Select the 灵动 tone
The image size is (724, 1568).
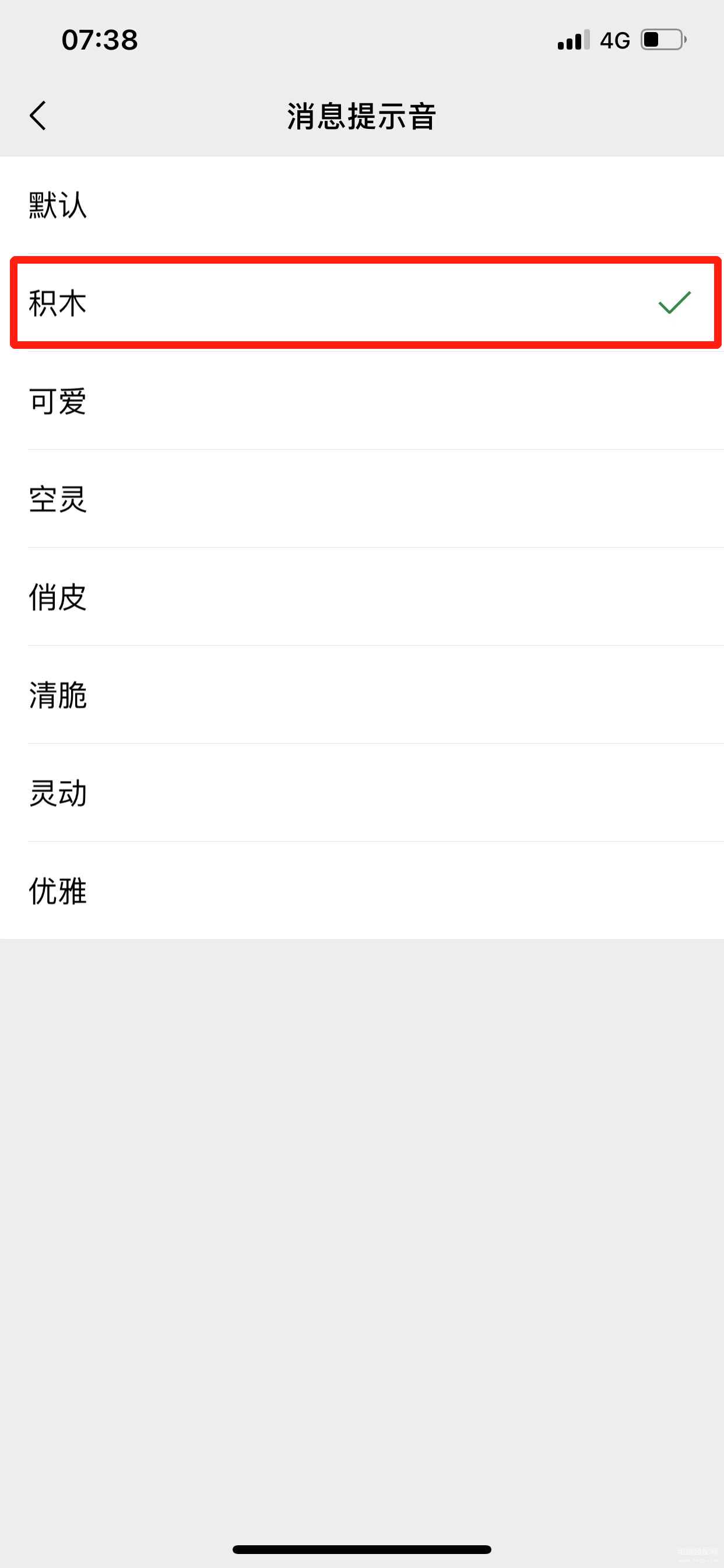tap(362, 793)
